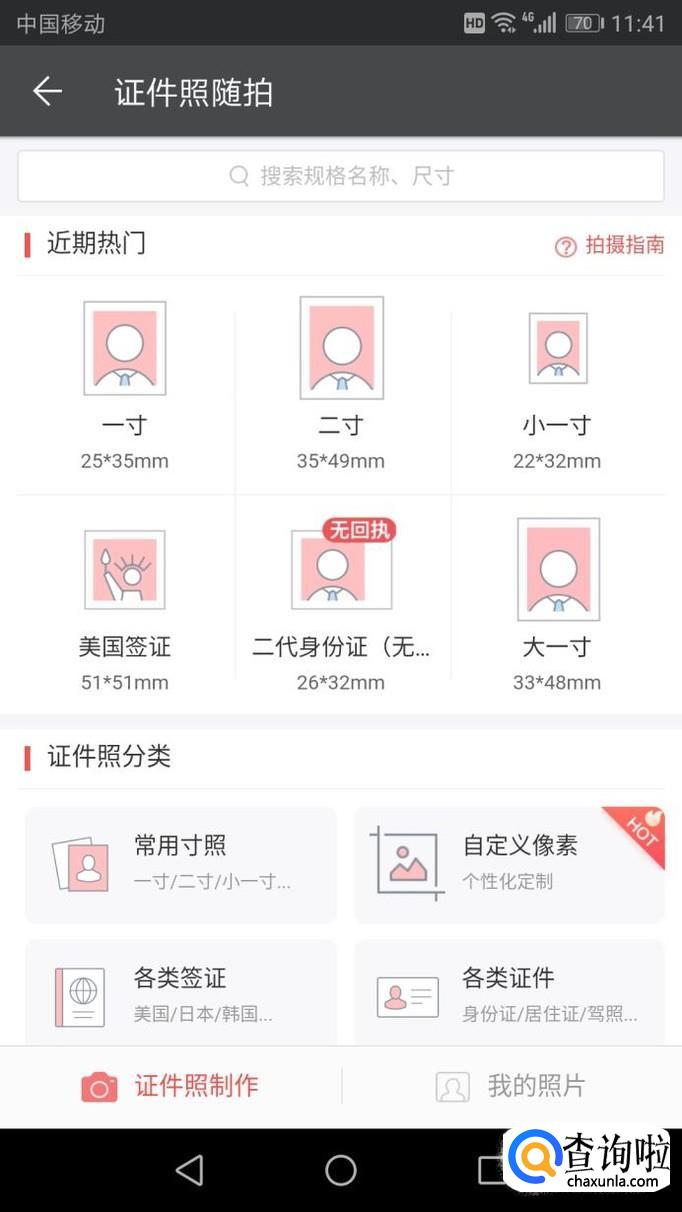Browse the 各类签证 visa category
The height and width of the screenshot is (1212, 682).
[181, 994]
